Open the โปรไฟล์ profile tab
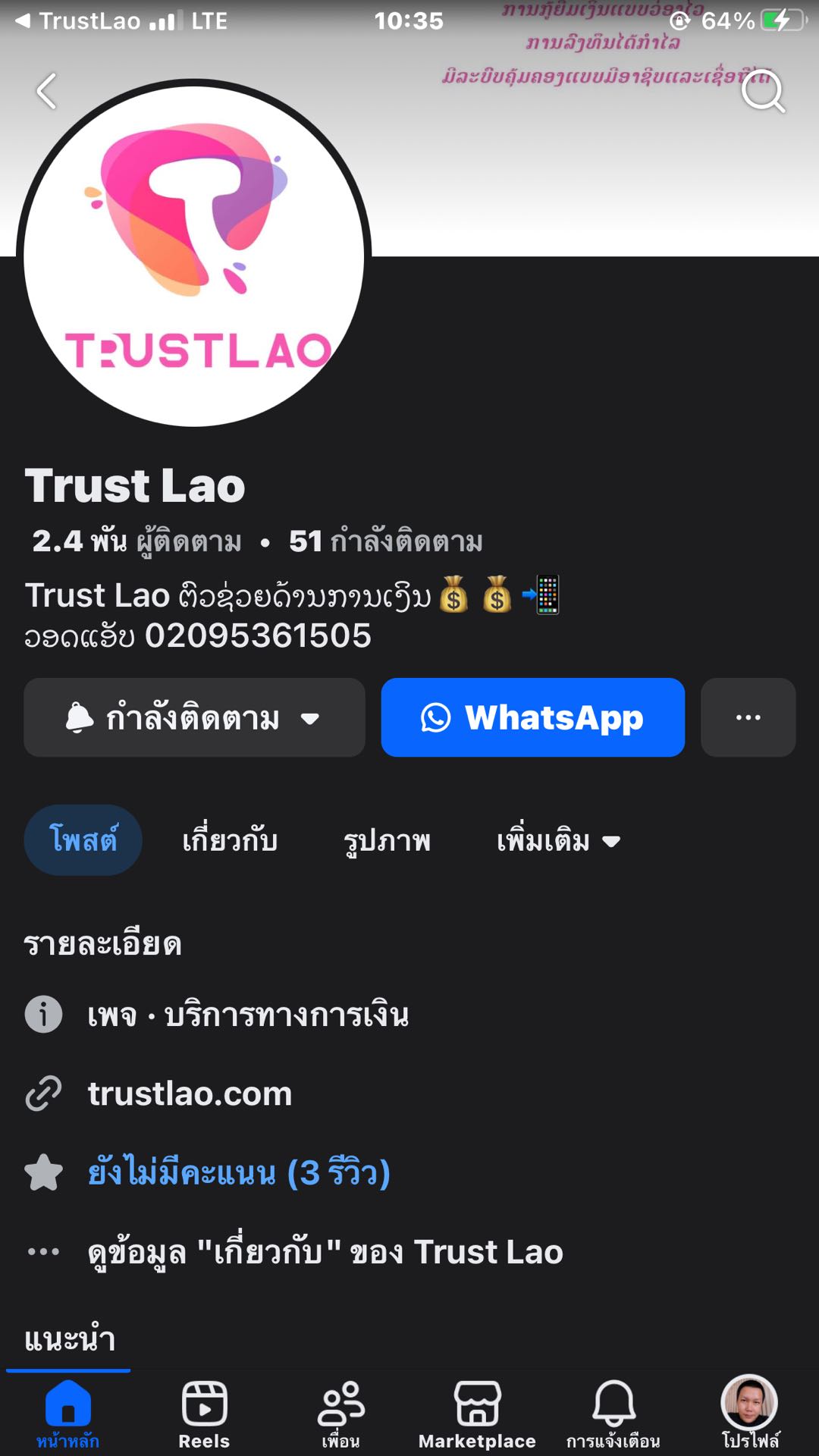The width and height of the screenshot is (819, 1456). [749, 1414]
